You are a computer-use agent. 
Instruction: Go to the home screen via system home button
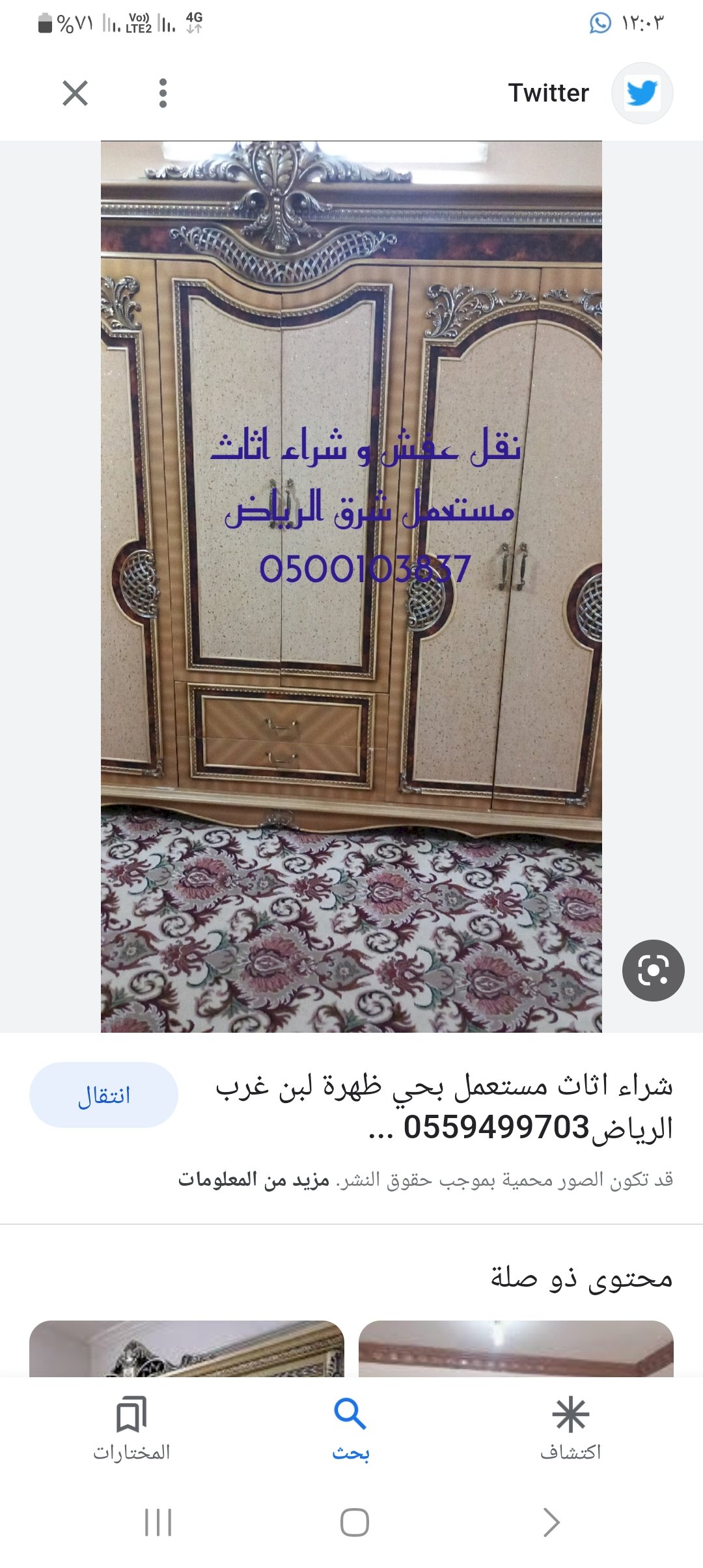point(354,1522)
